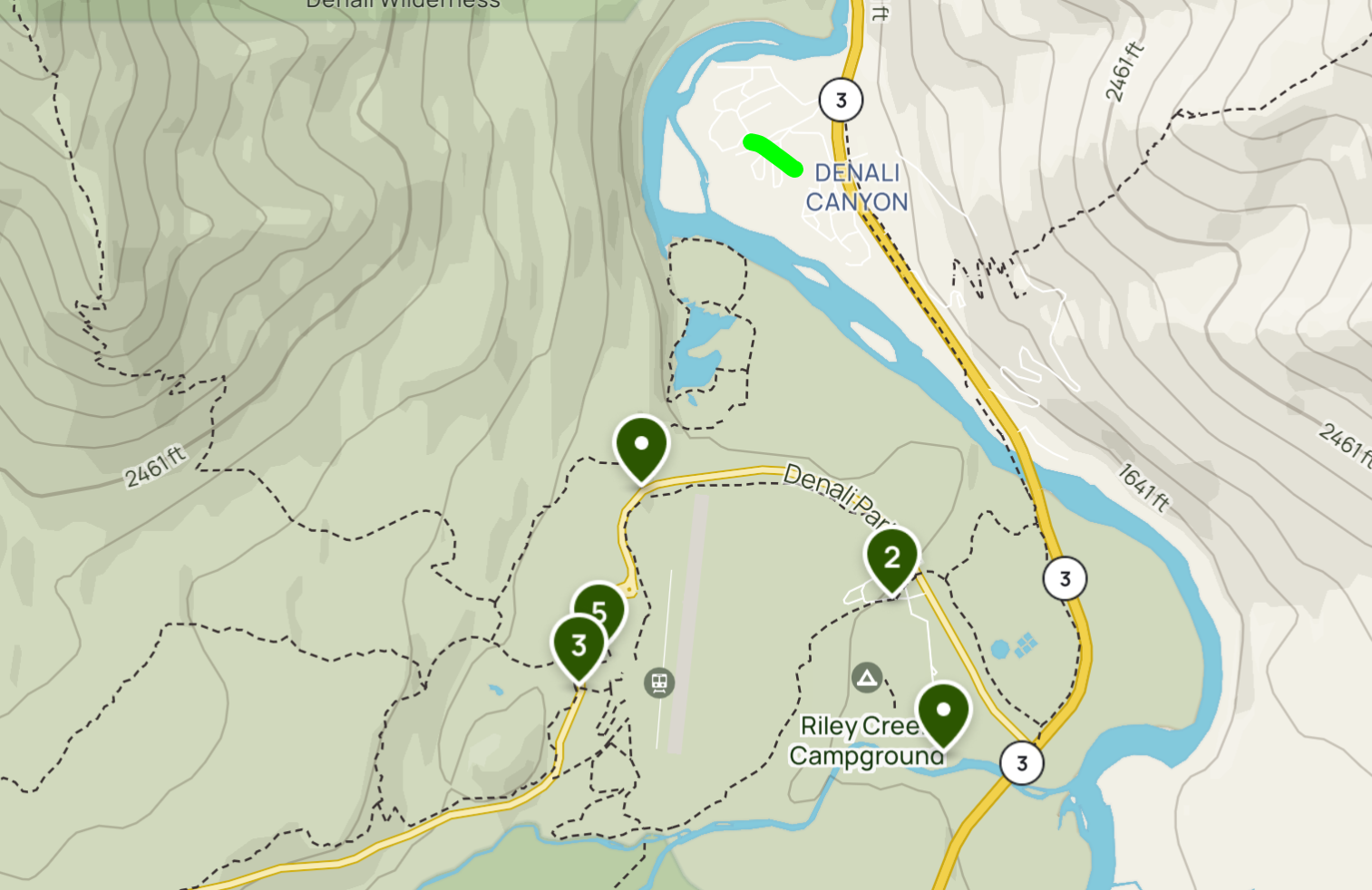
Task: Tap the green highlighted trail in Denali Canyon
Action: pyautogui.click(x=773, y=154)
